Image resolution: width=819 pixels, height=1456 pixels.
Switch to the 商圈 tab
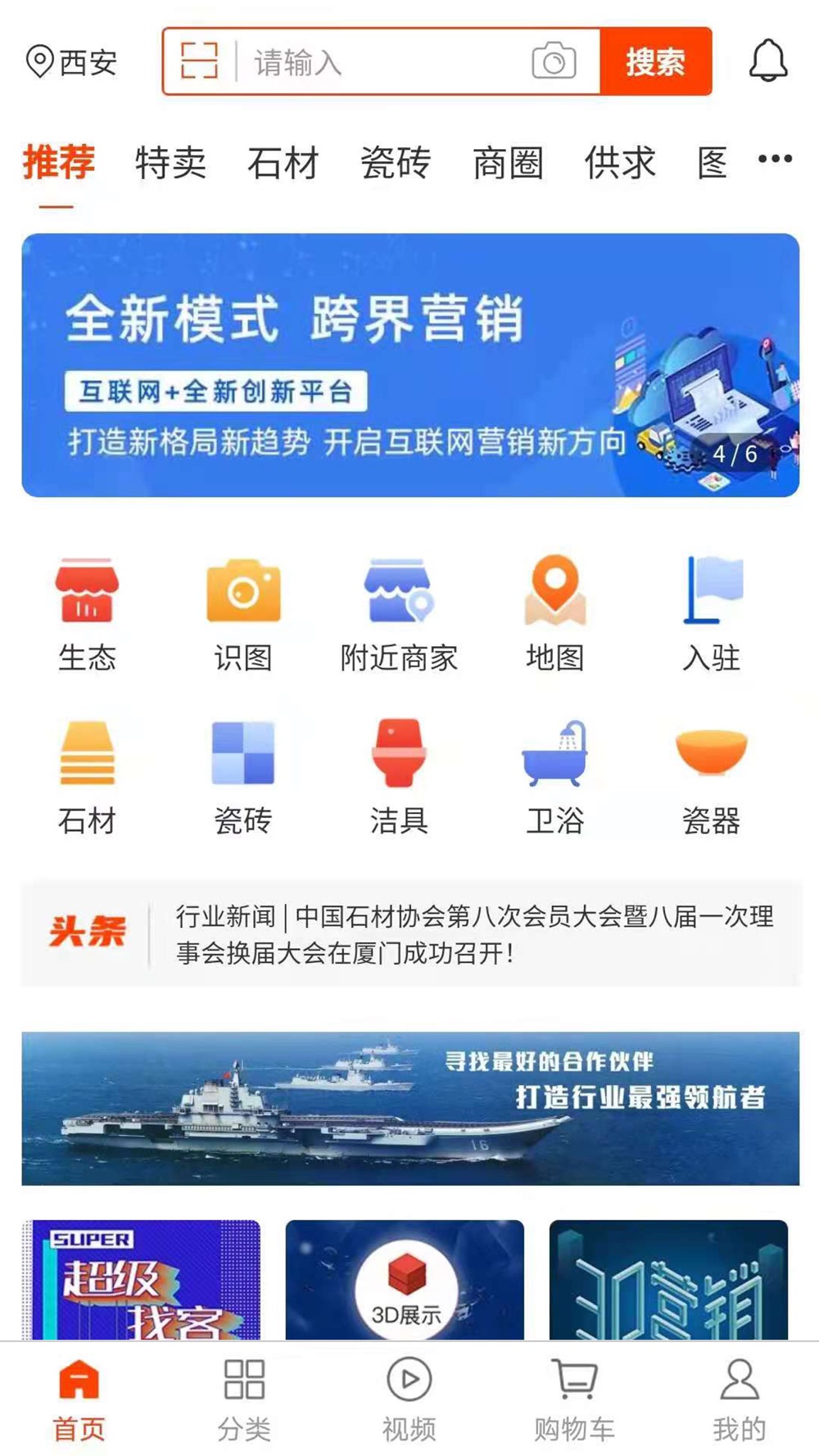point(508,162)
